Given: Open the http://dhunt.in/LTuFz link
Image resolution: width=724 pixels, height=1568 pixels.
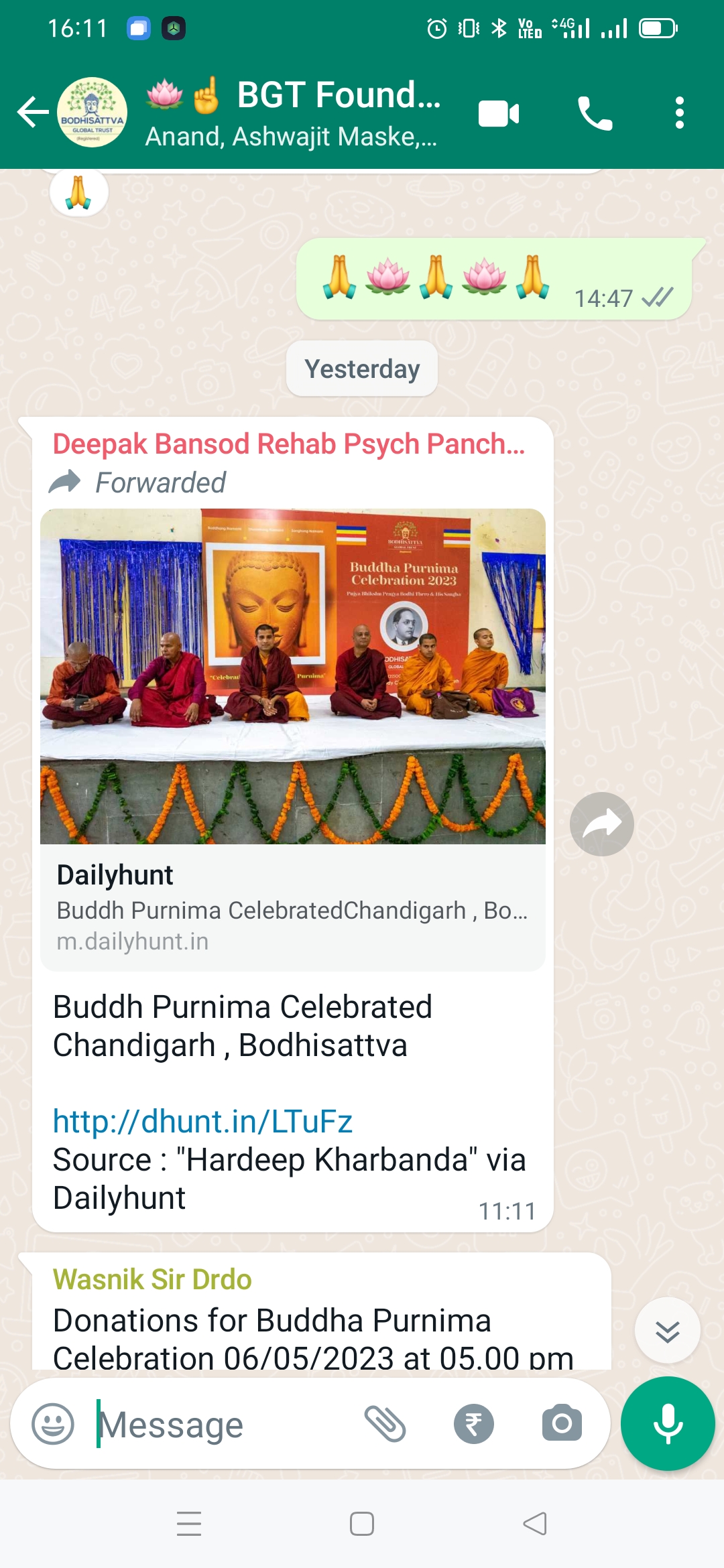Looking at the screenshot, I should 202,1121.
